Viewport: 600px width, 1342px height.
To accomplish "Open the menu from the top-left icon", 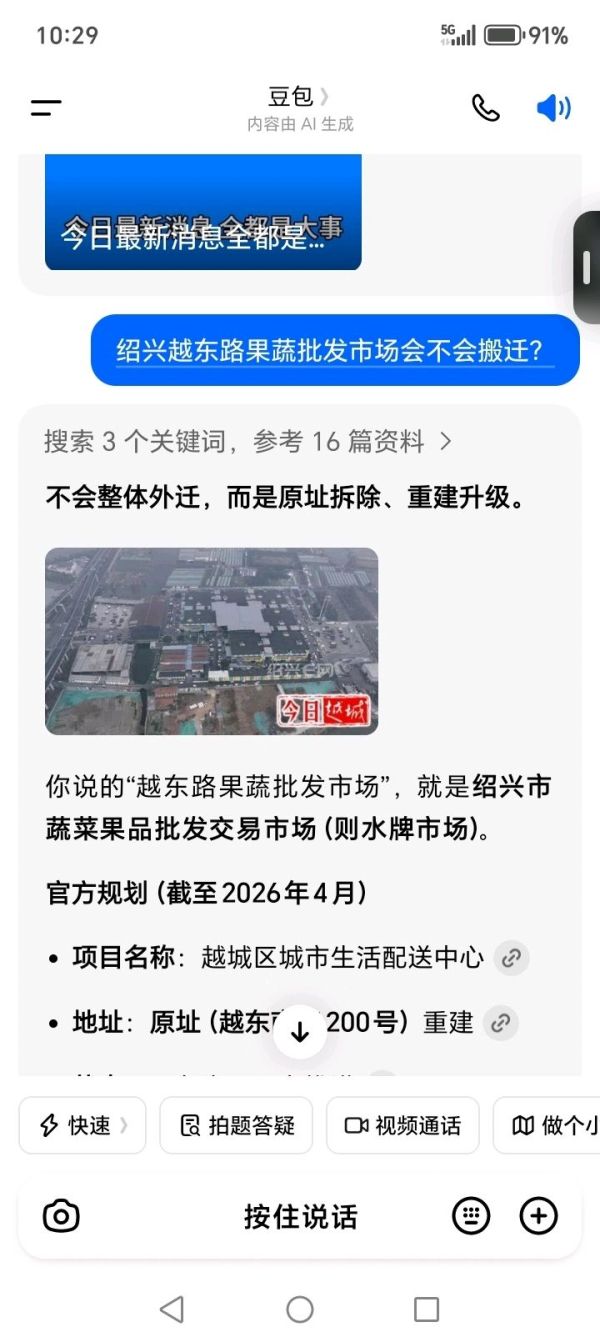I will click(x=46, y=108).
